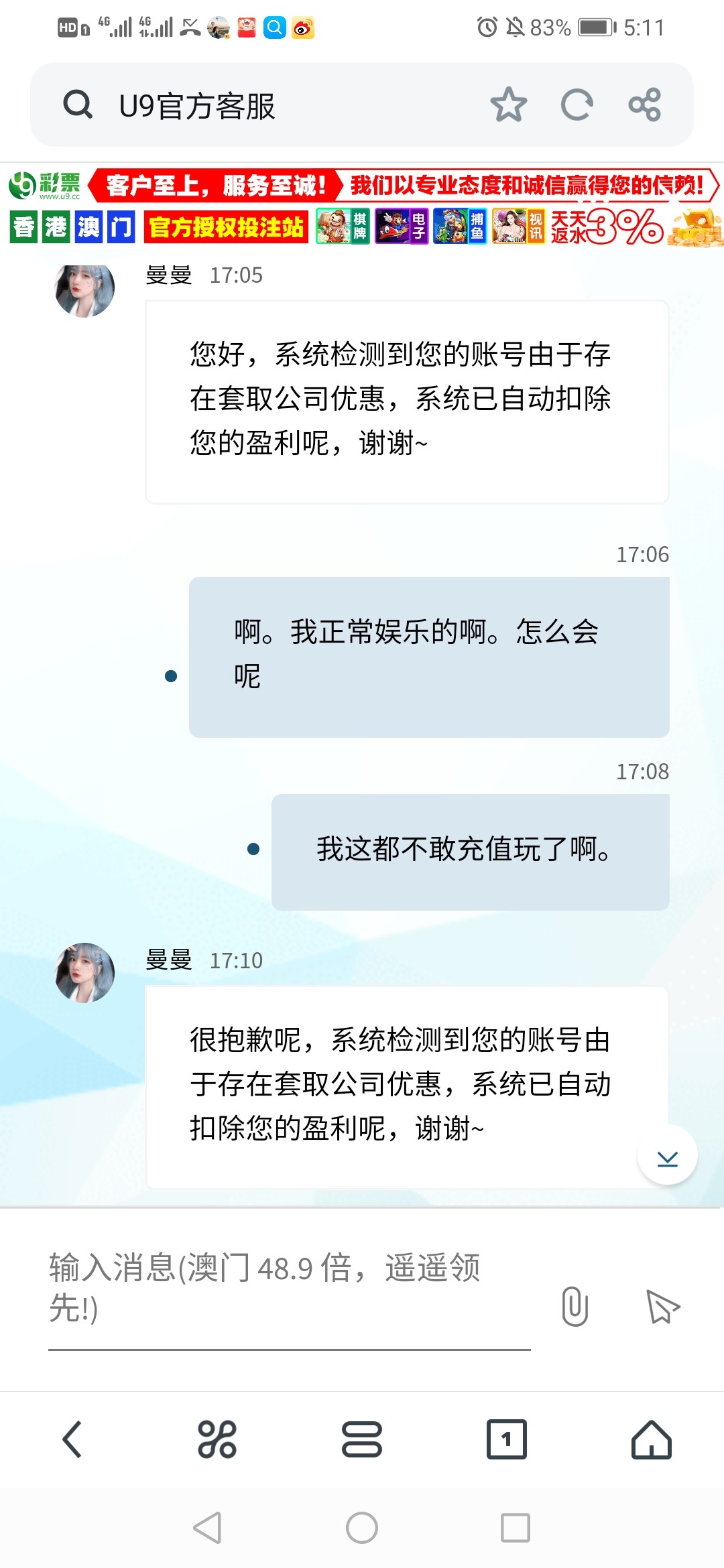Go to browser home page
This screenshot has height=1568, width=724.
click(651, 1439)
